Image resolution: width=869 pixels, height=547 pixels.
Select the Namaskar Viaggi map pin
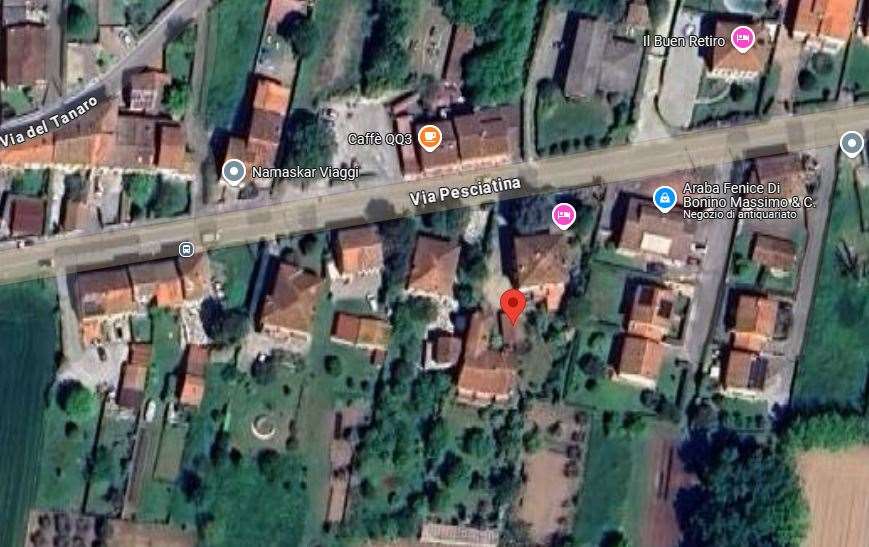[234, 172]
